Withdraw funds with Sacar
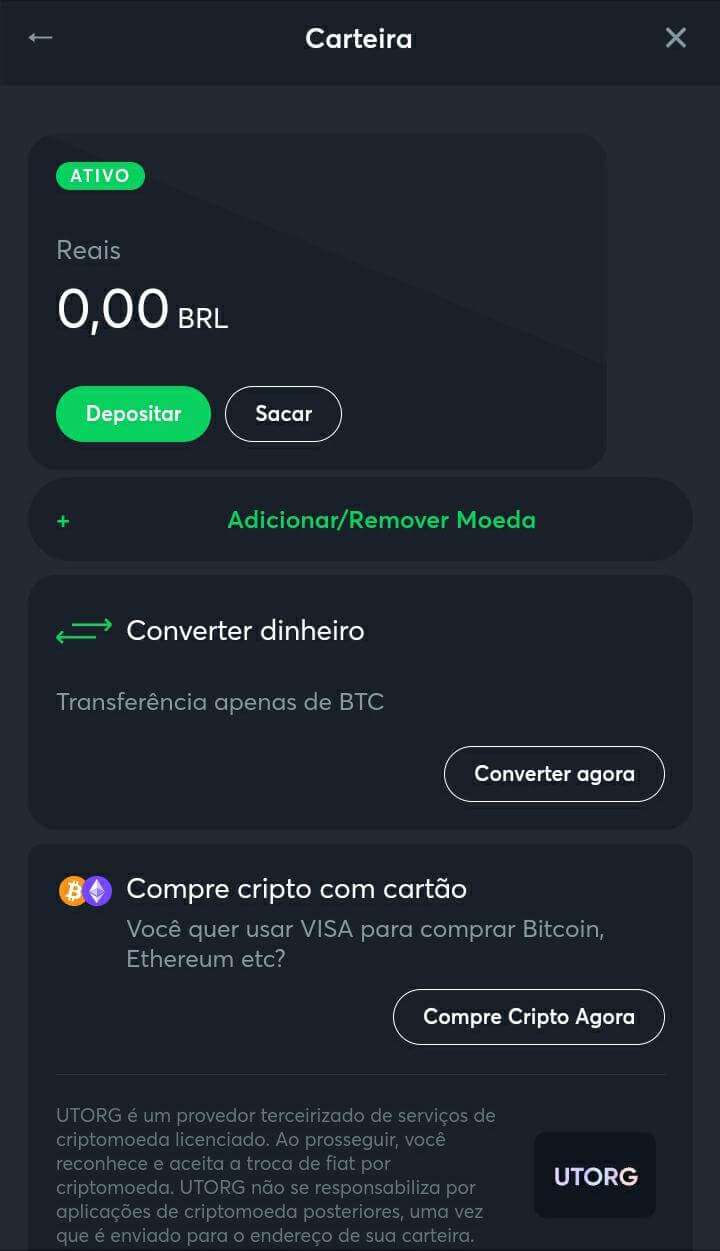The image size is (720, 1251). pos(284,414)
